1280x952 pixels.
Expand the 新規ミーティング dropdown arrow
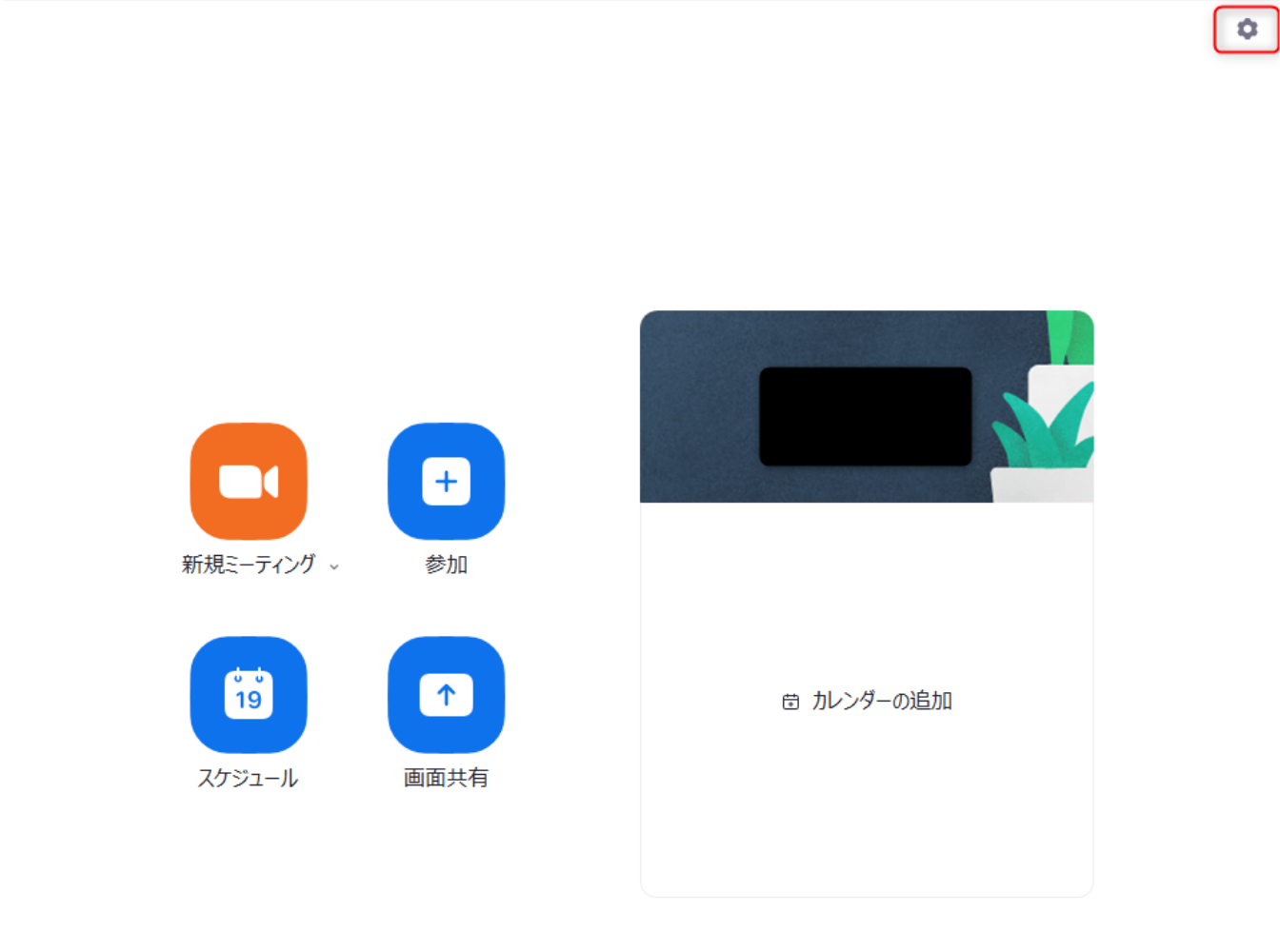tap(334, 566)
